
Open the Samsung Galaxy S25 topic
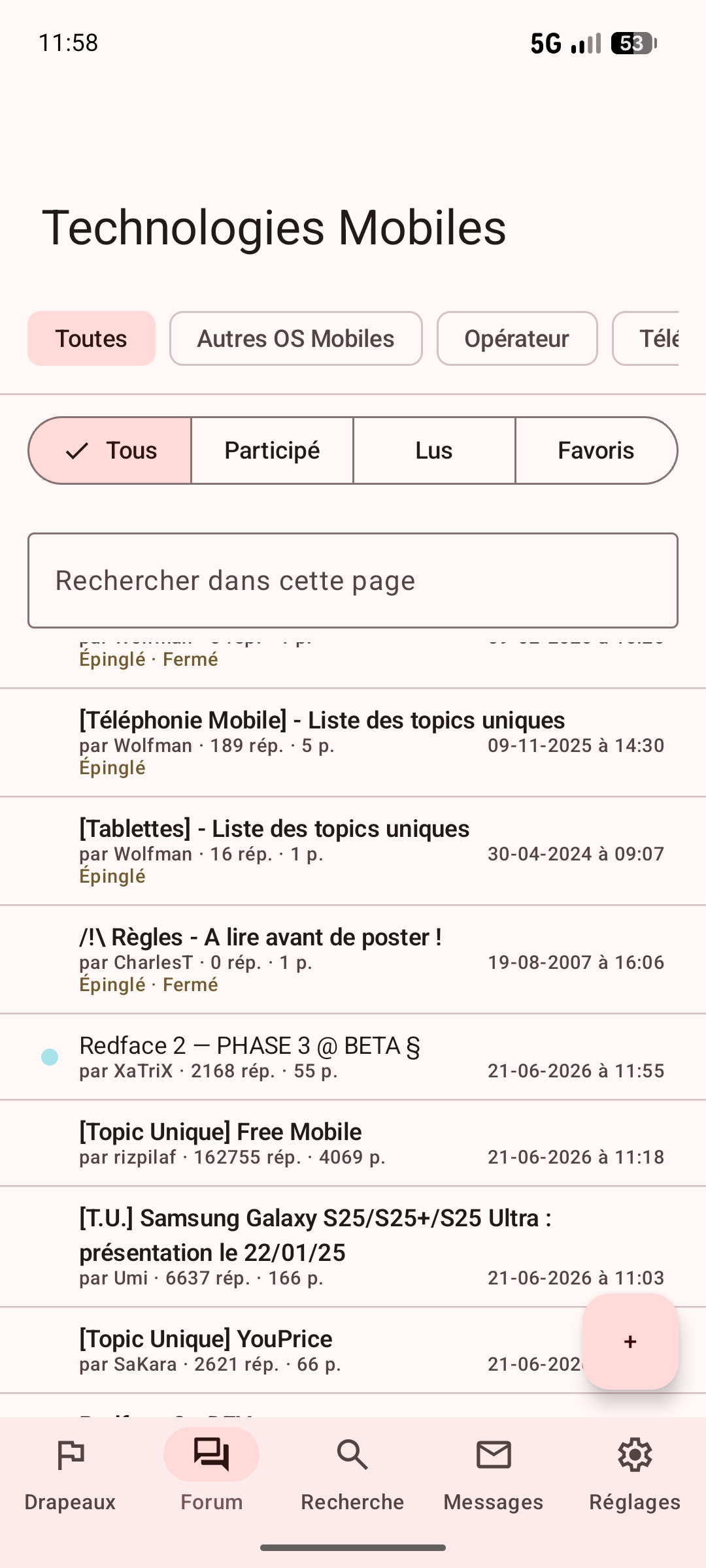pos(353,1247)
